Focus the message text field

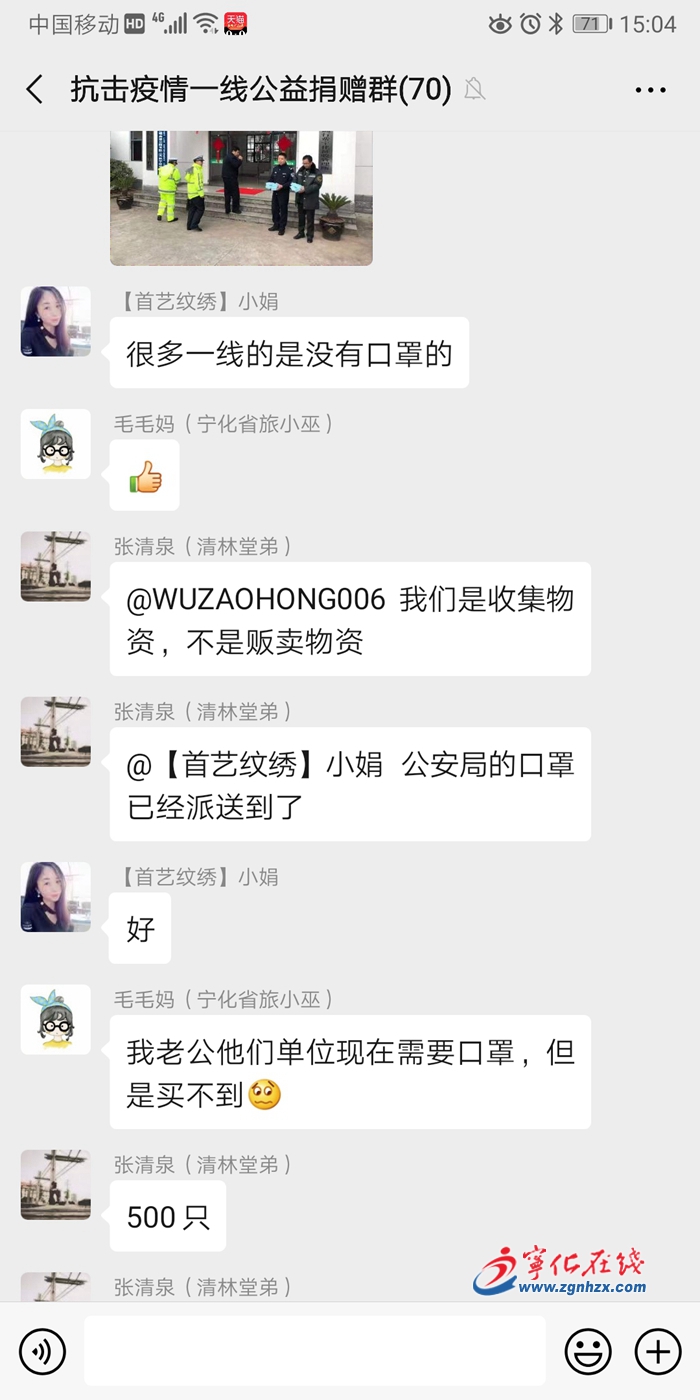314,1351
